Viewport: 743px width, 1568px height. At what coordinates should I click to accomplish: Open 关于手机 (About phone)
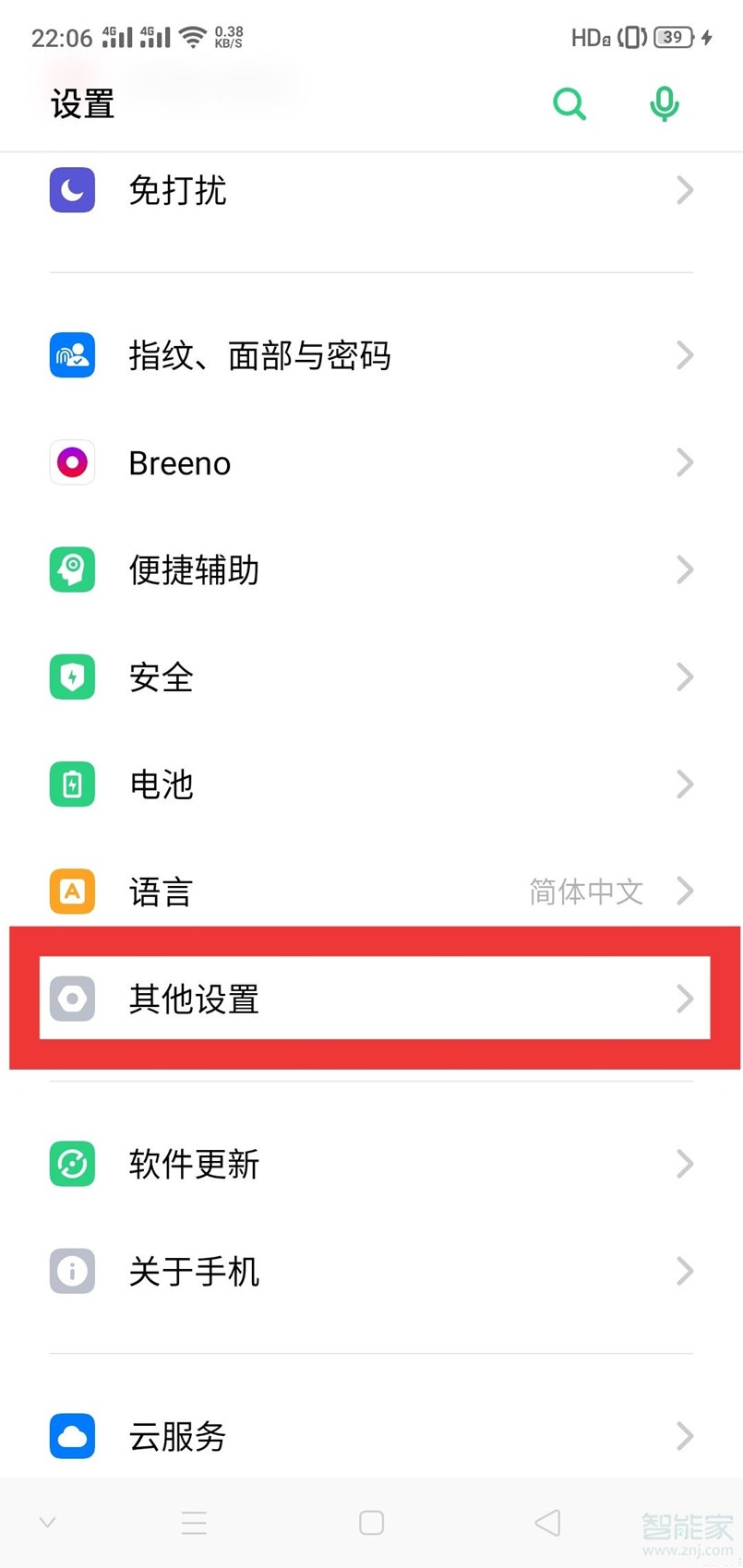[369, 1272]
